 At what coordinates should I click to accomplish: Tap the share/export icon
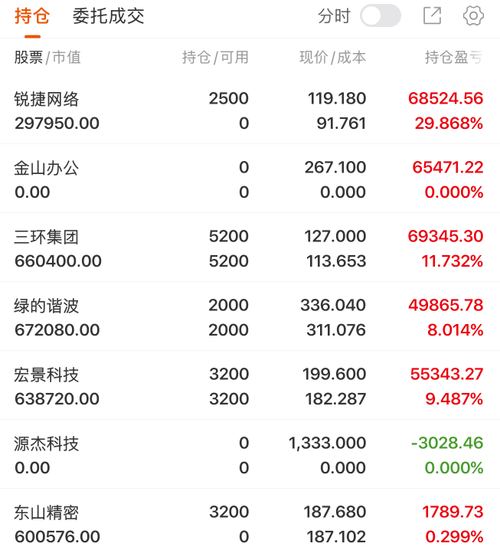click(x=432, y=16)
